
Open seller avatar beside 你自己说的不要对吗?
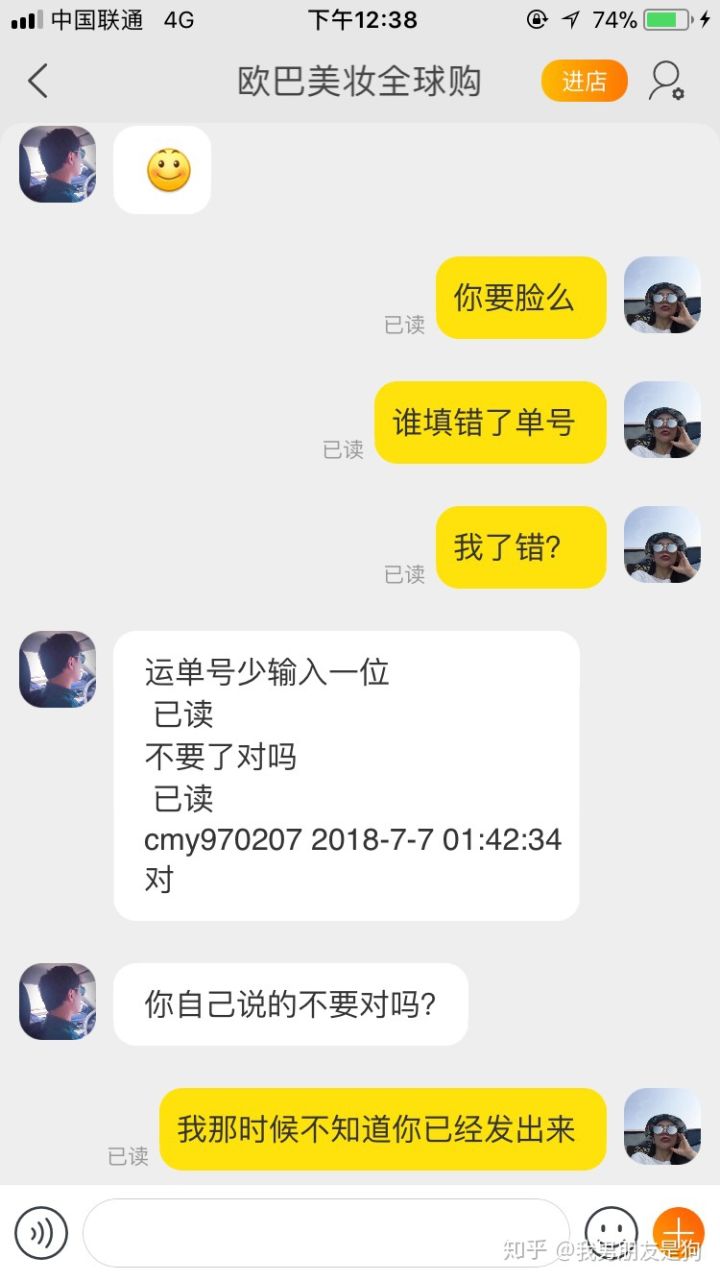[x=58, y=1001]
